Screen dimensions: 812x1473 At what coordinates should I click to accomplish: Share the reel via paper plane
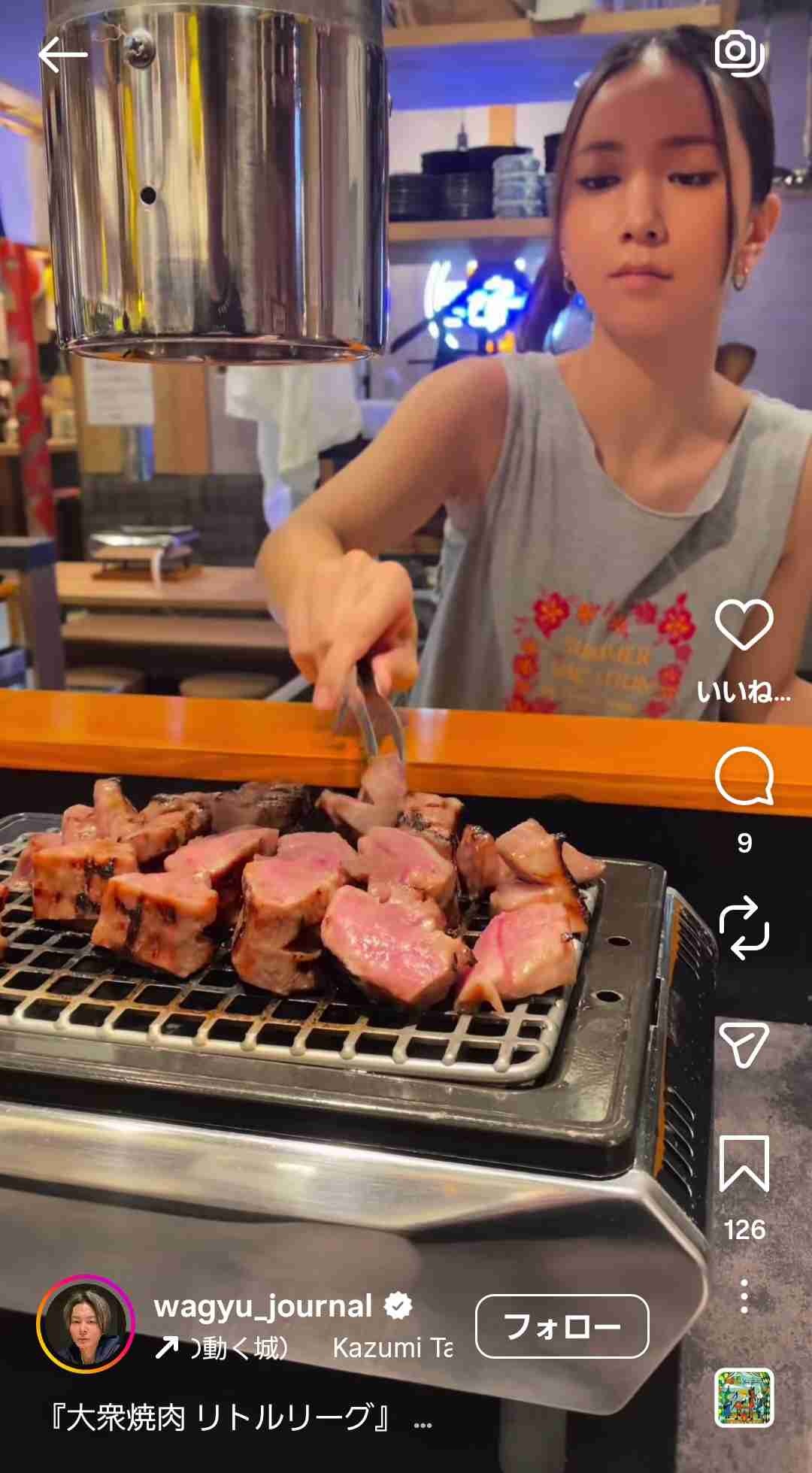pos(744,1045)
